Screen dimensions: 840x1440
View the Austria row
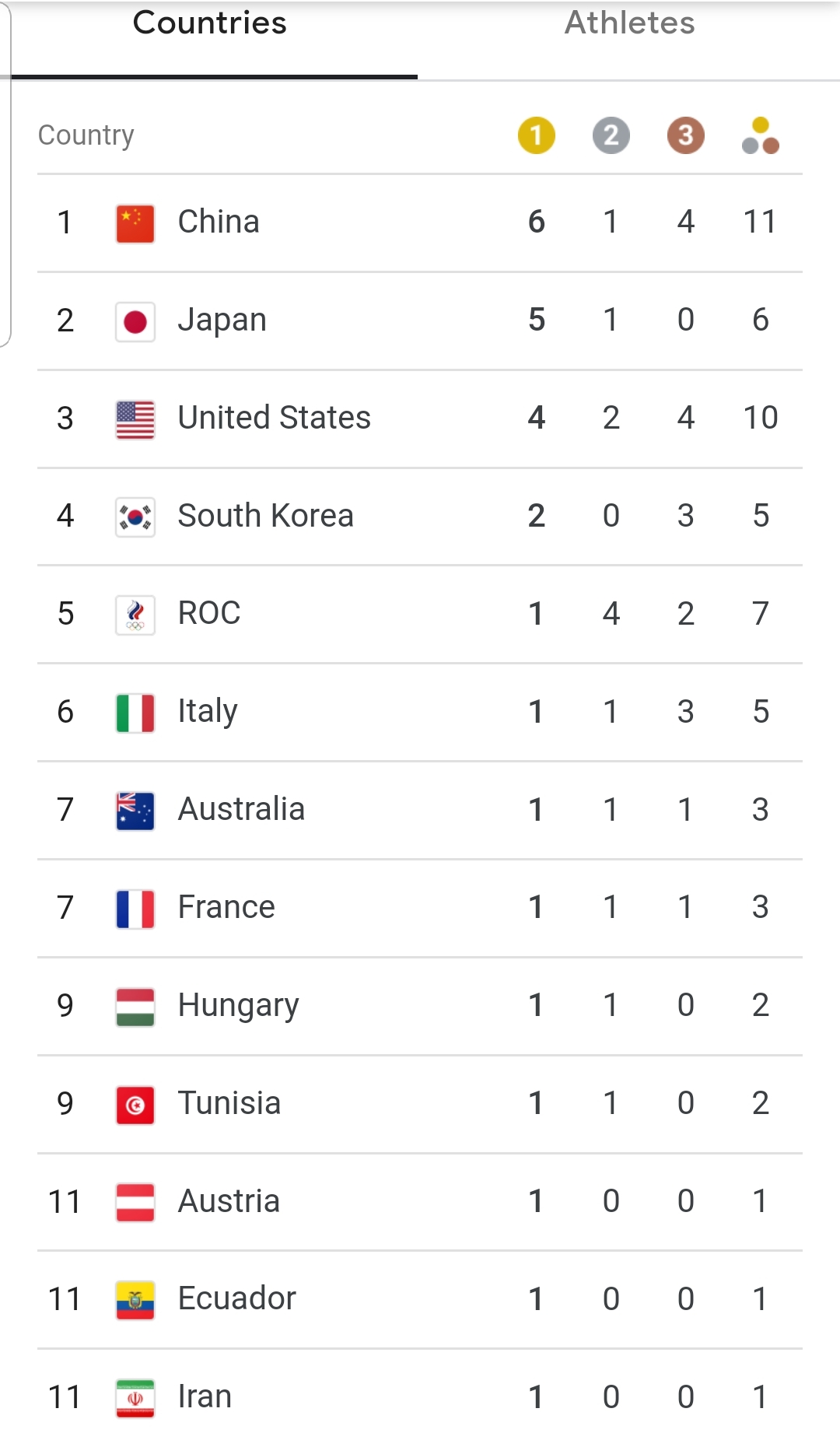[420, 1202]
